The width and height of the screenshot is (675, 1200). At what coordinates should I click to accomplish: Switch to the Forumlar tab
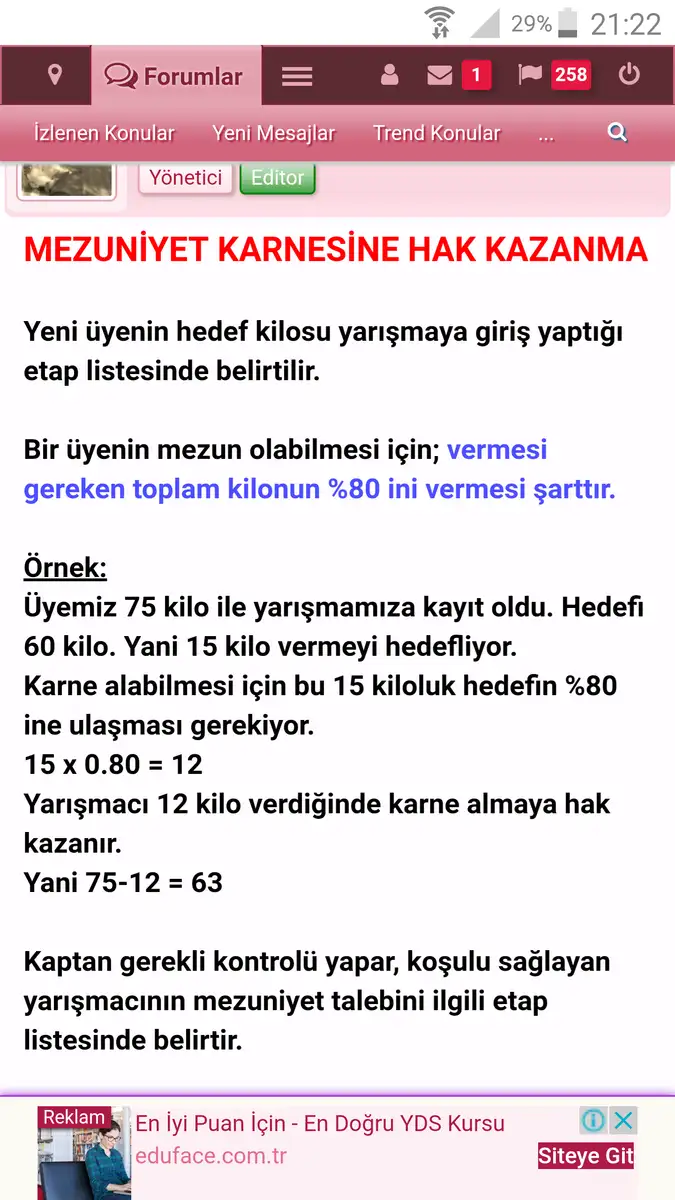(x=175, y=76)
